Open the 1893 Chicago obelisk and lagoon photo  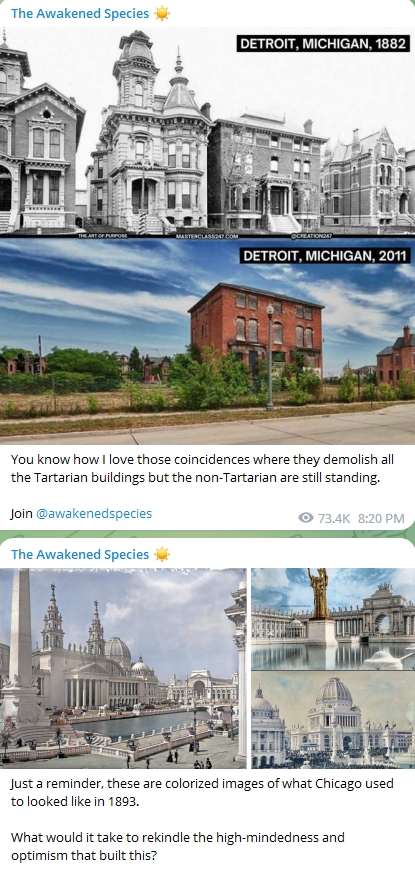pyautogui.click(x=123, y=668)
